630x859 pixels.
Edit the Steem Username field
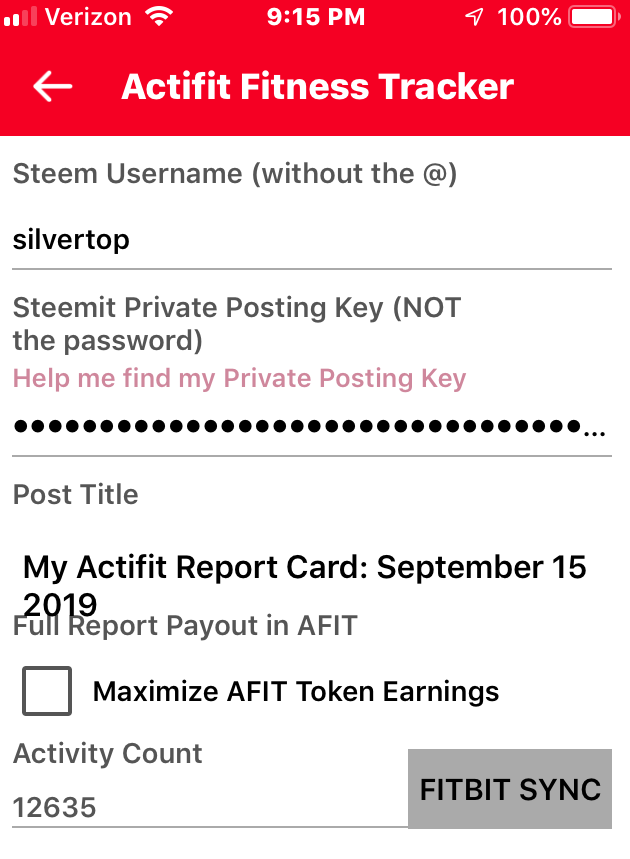tap(310, 240)
